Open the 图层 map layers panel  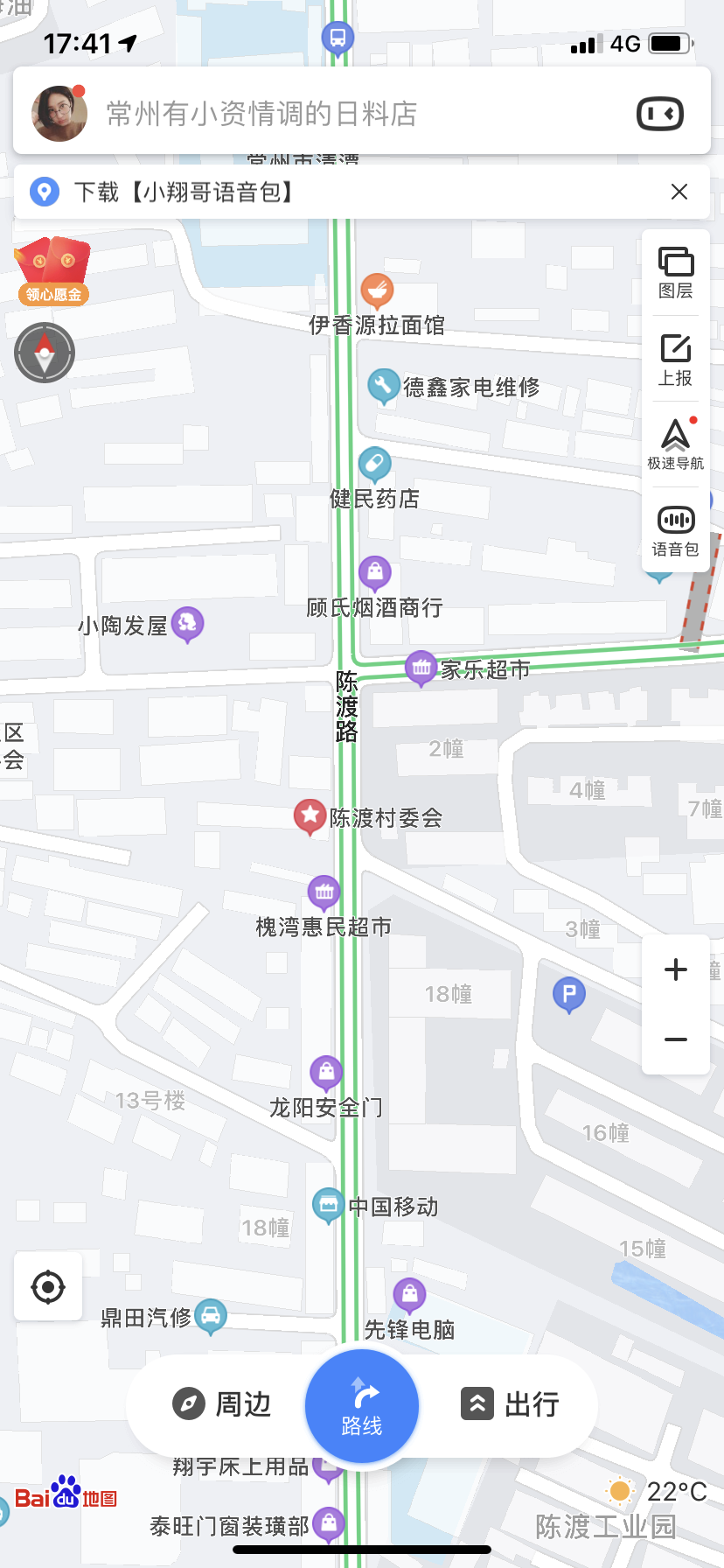(676, 272)
